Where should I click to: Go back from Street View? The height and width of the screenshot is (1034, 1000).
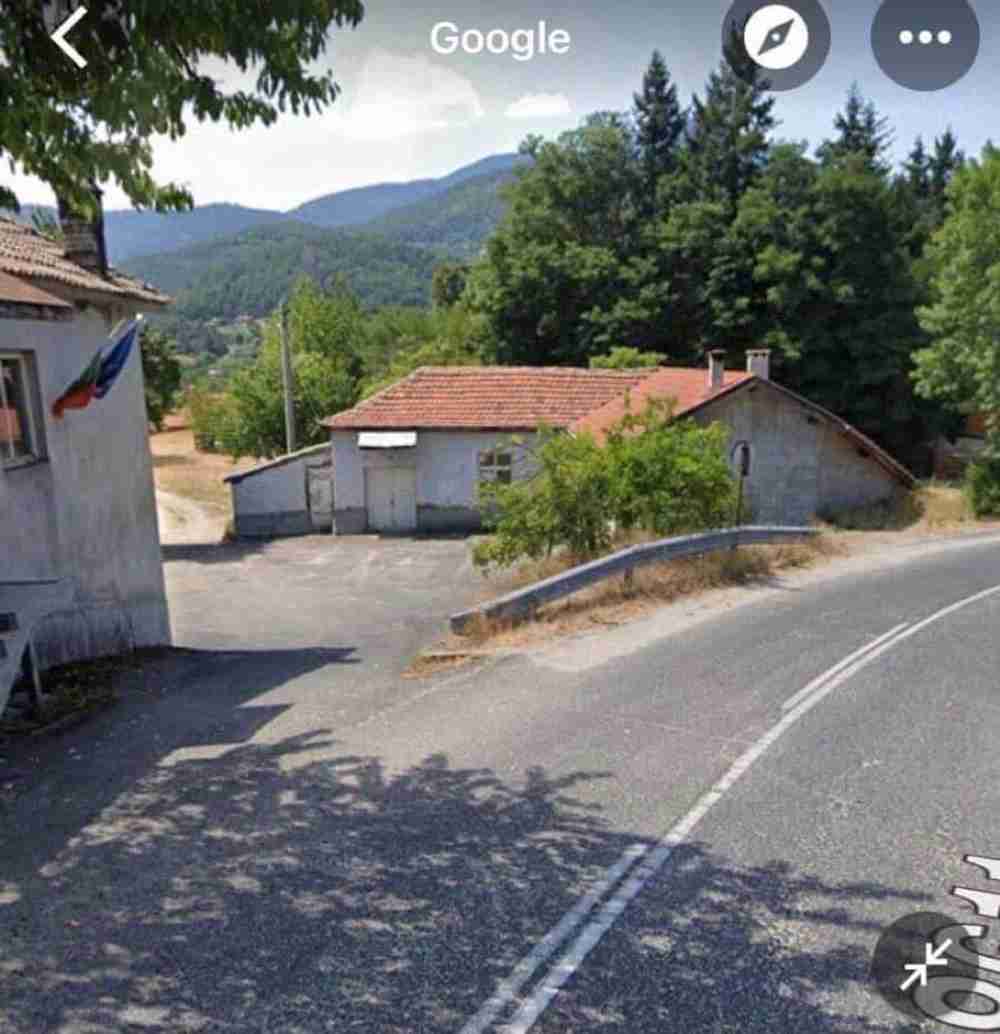click(x=69, y=38)
